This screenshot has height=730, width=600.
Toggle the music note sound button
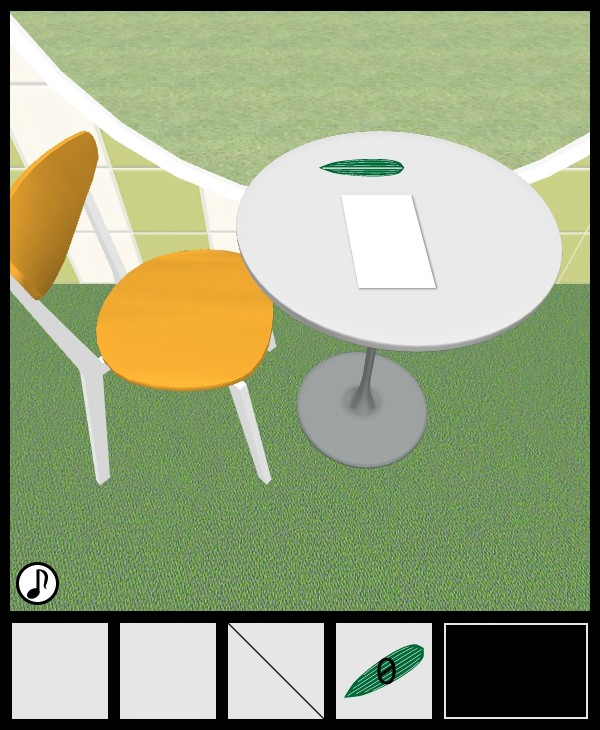(37, 583)
